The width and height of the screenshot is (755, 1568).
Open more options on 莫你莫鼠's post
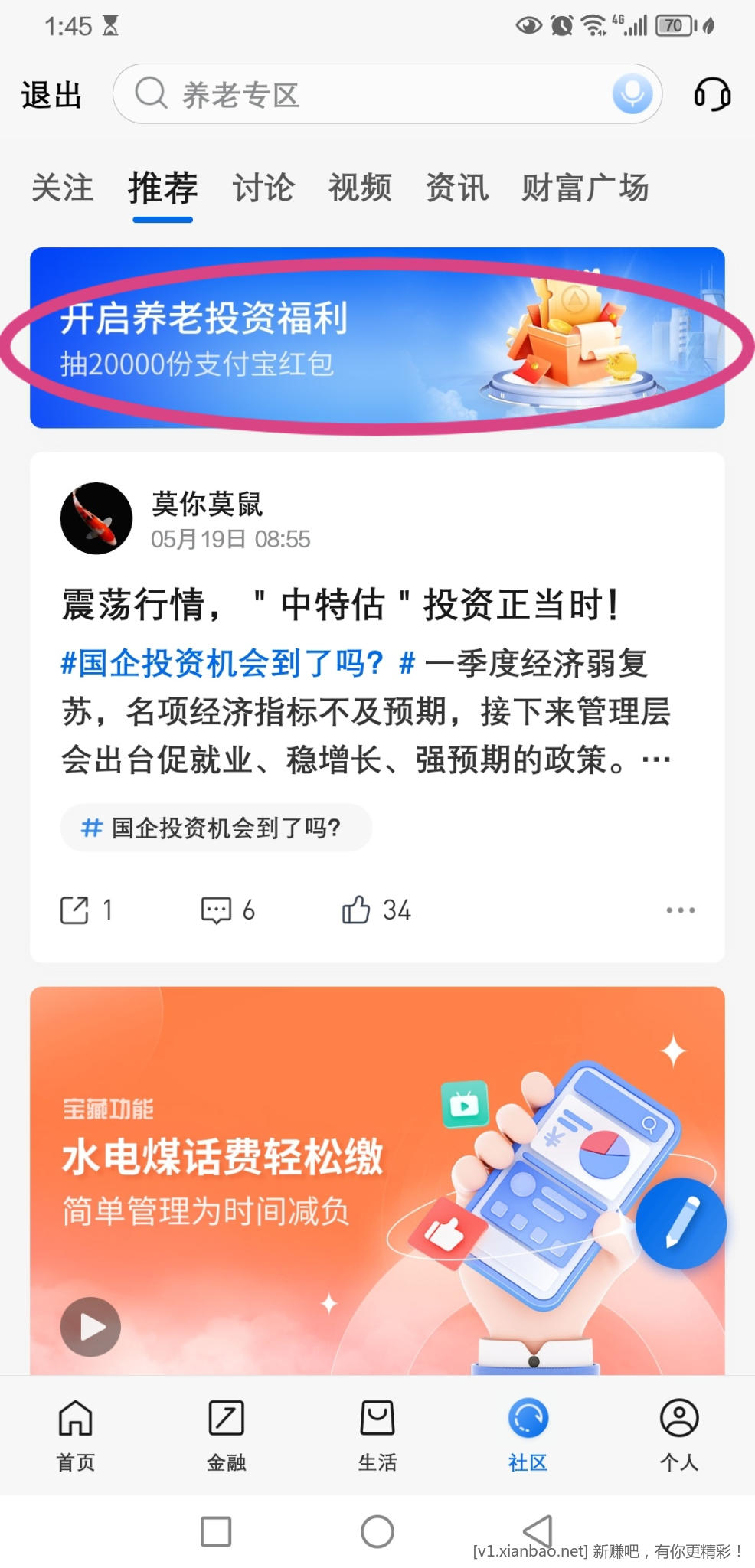point(680,910)
